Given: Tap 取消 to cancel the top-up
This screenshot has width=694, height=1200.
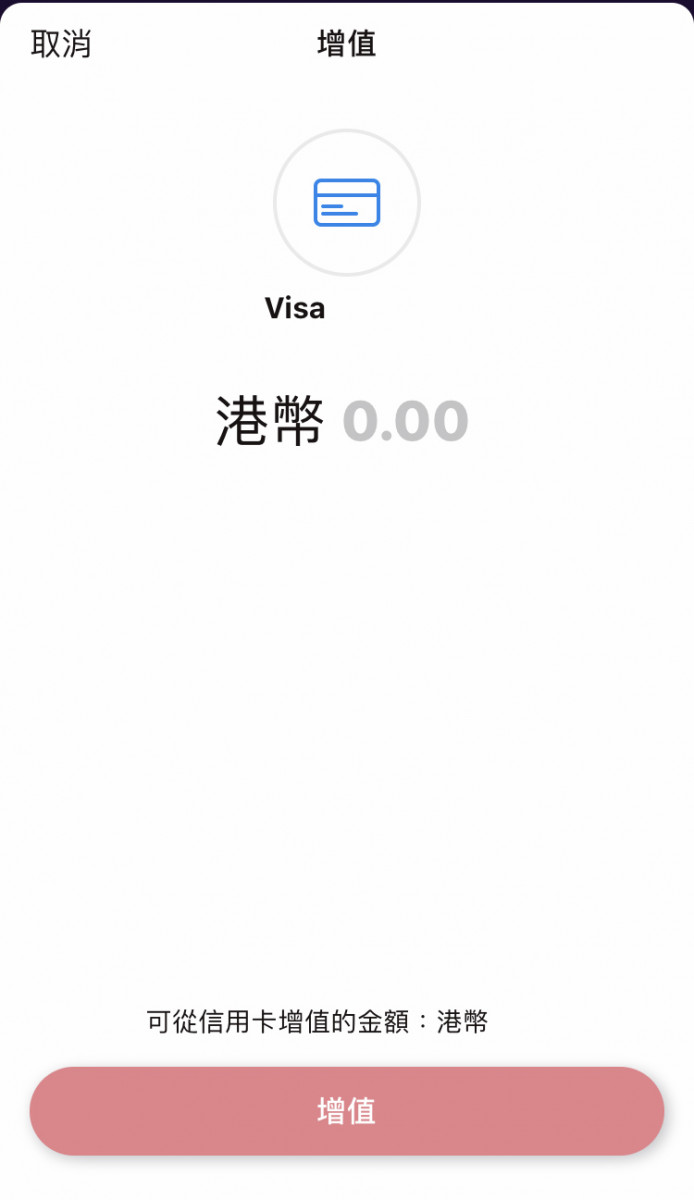Looking at the screenshot, I should pyautogui.click(x=61, y=44).
